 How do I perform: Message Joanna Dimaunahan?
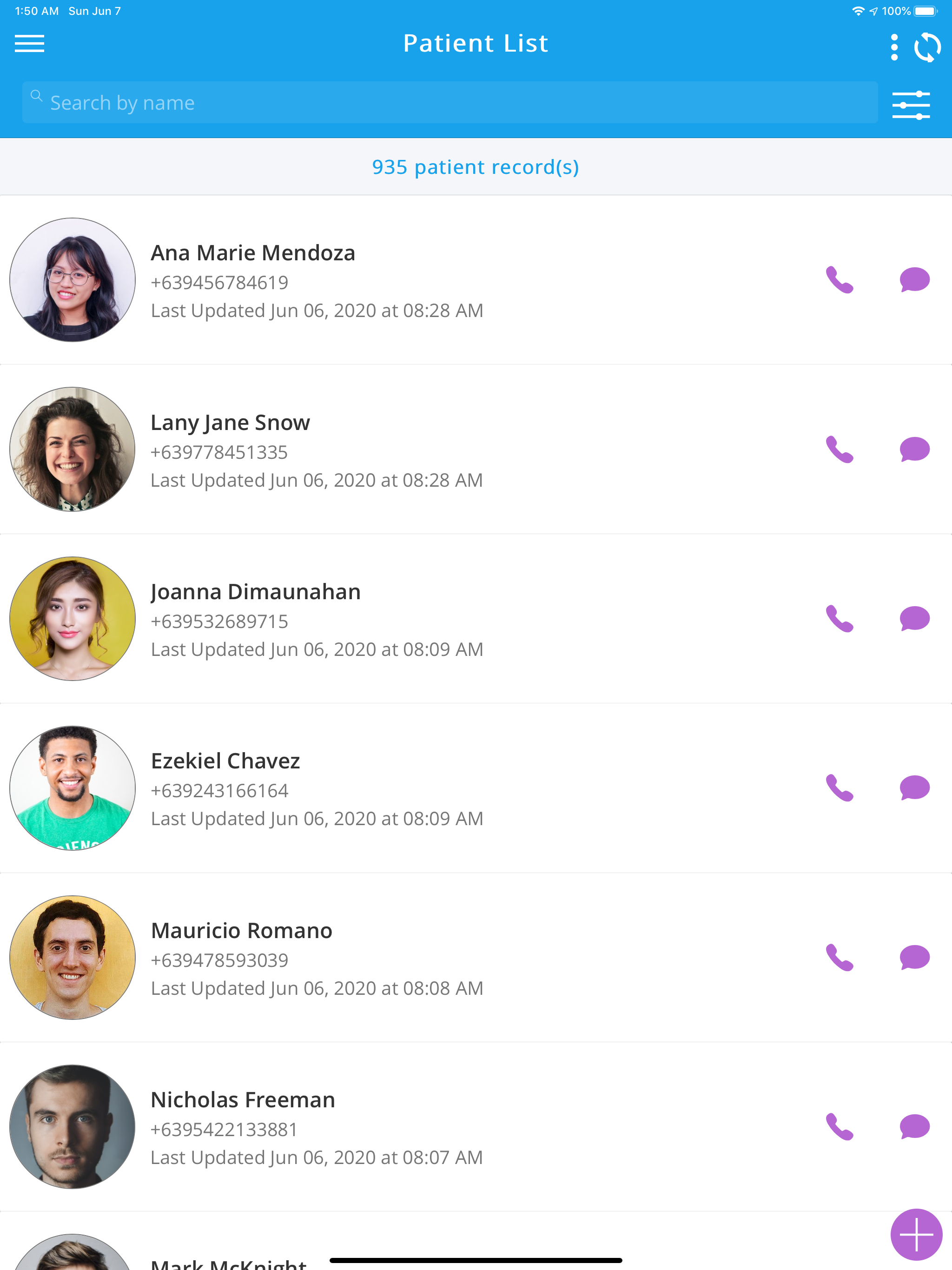[915, 619]
